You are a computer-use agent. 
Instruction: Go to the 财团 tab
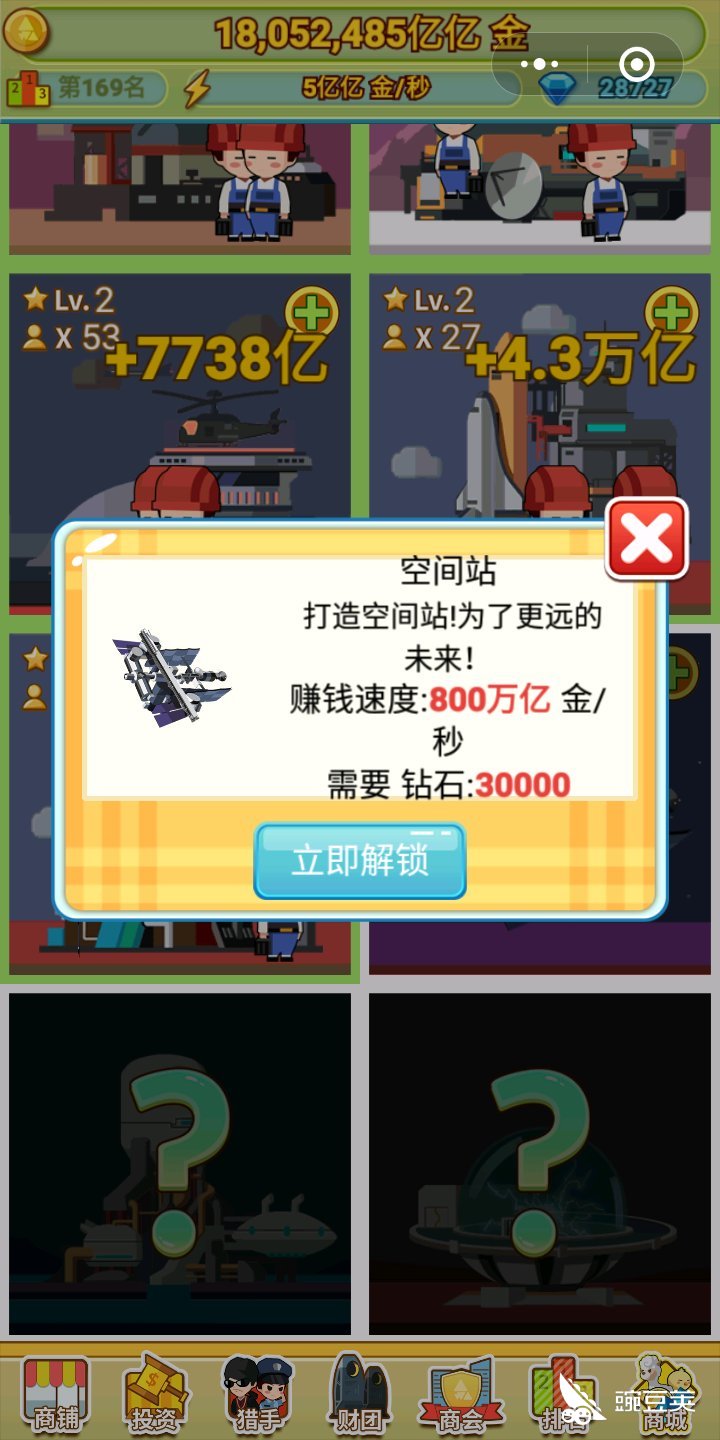click(358, 1393)
